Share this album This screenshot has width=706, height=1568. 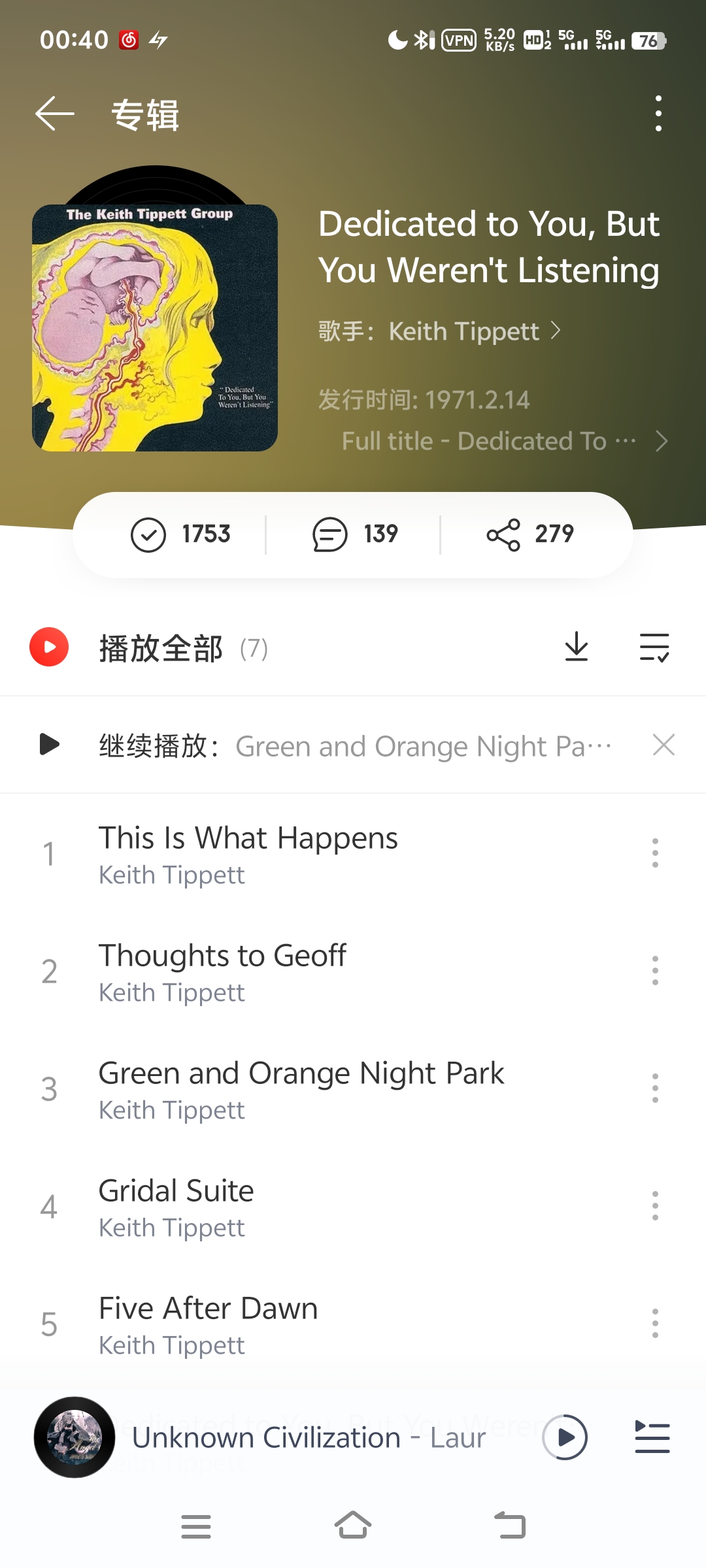529,534
